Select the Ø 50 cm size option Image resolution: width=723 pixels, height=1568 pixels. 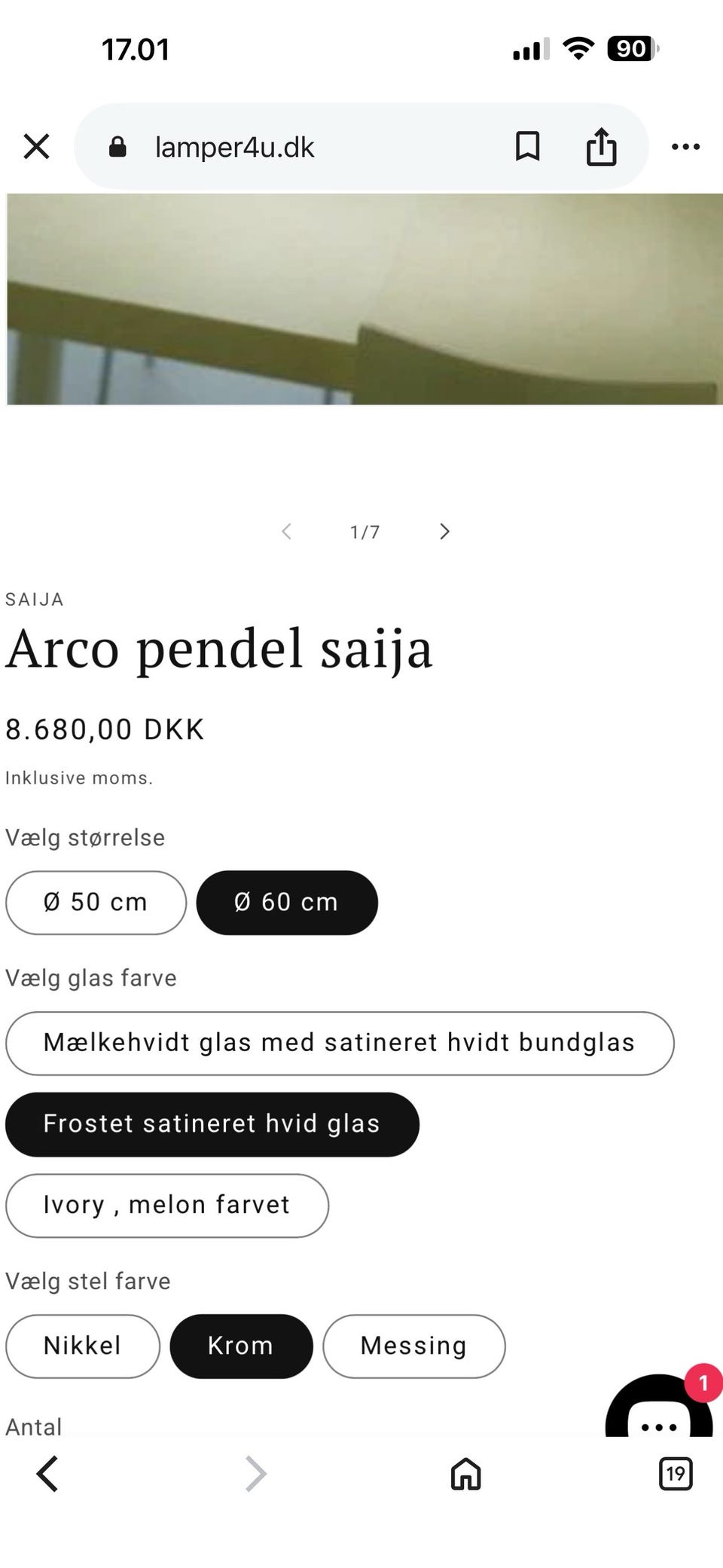(x=95, y=902)
